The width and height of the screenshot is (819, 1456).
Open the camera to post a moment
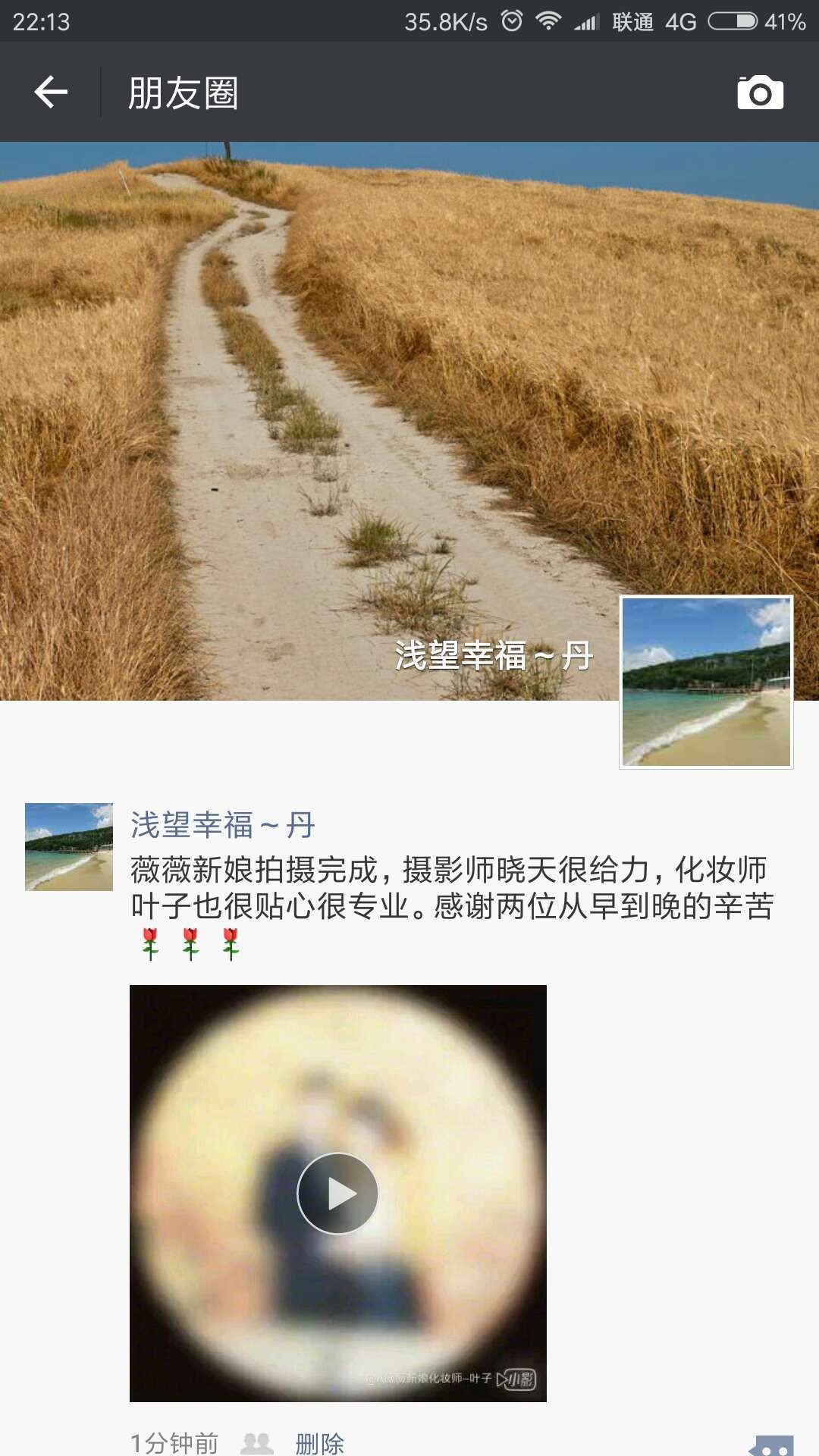[x=760, y=93]
